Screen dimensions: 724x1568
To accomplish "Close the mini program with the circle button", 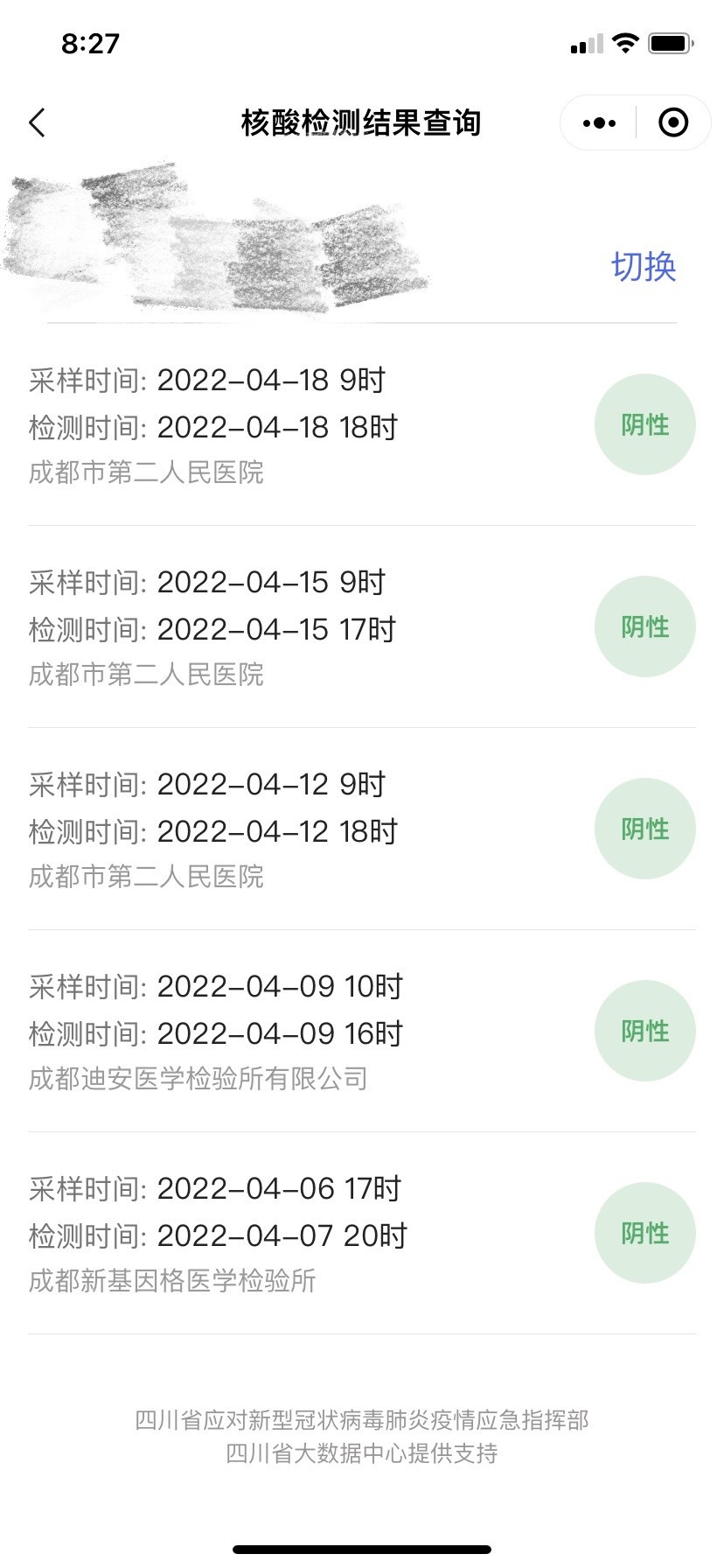I will click(x=672, y=123).
